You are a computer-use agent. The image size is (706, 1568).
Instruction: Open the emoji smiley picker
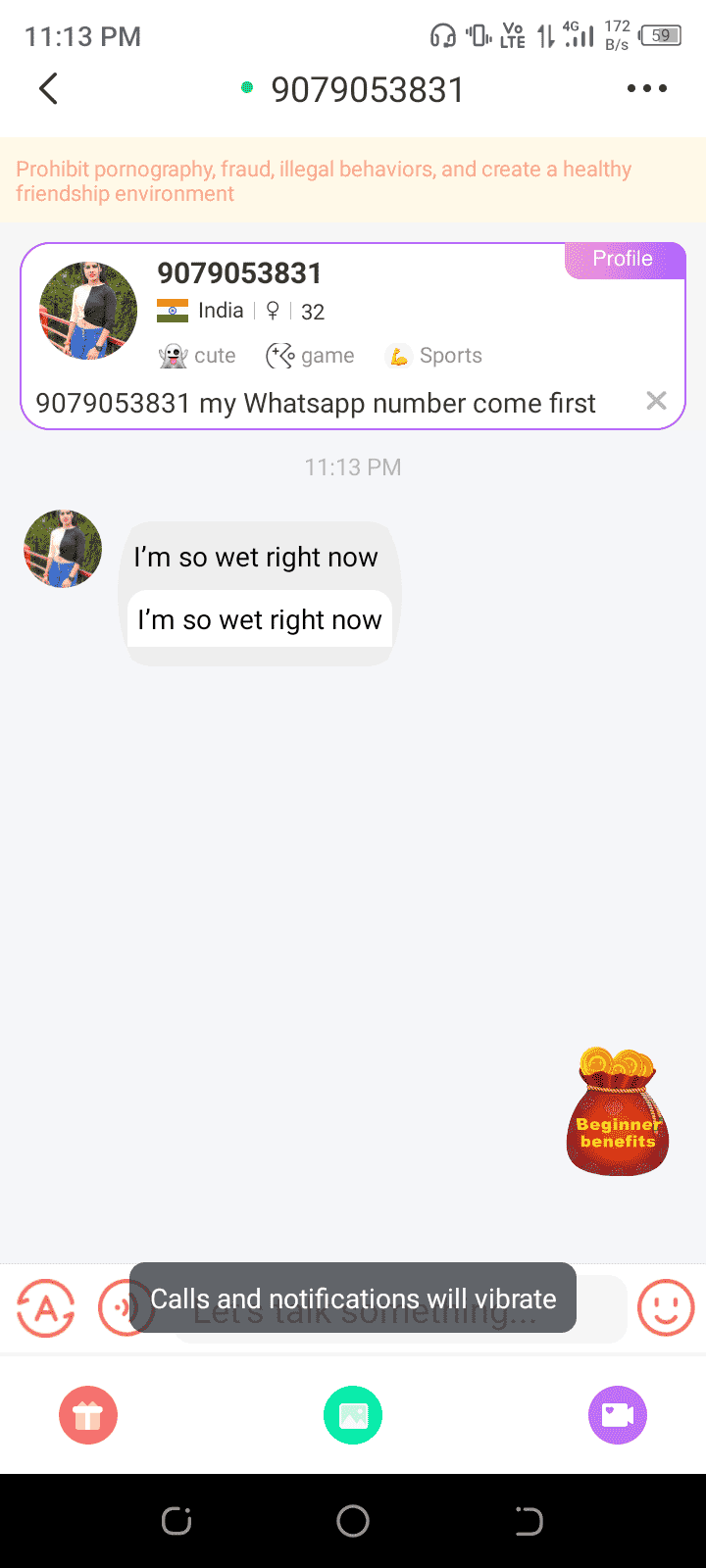[x=666, y=1307]
